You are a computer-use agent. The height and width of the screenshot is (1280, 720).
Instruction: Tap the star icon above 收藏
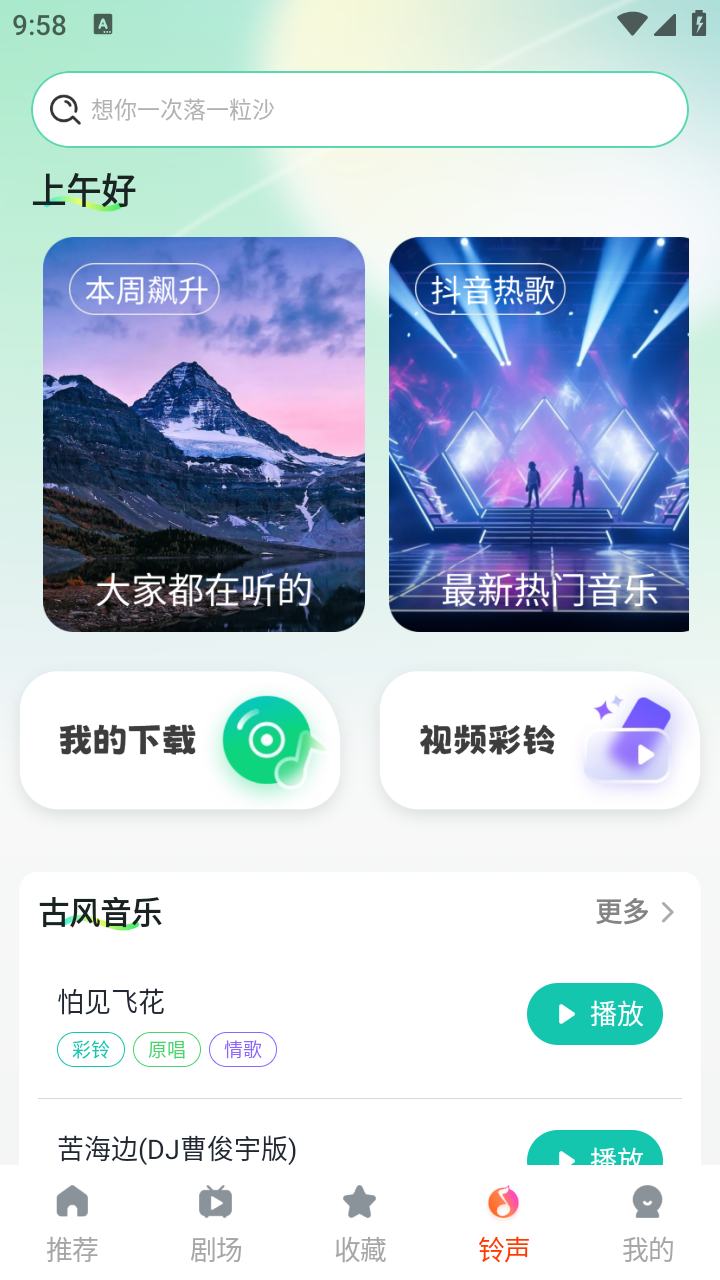(359, 1200)
